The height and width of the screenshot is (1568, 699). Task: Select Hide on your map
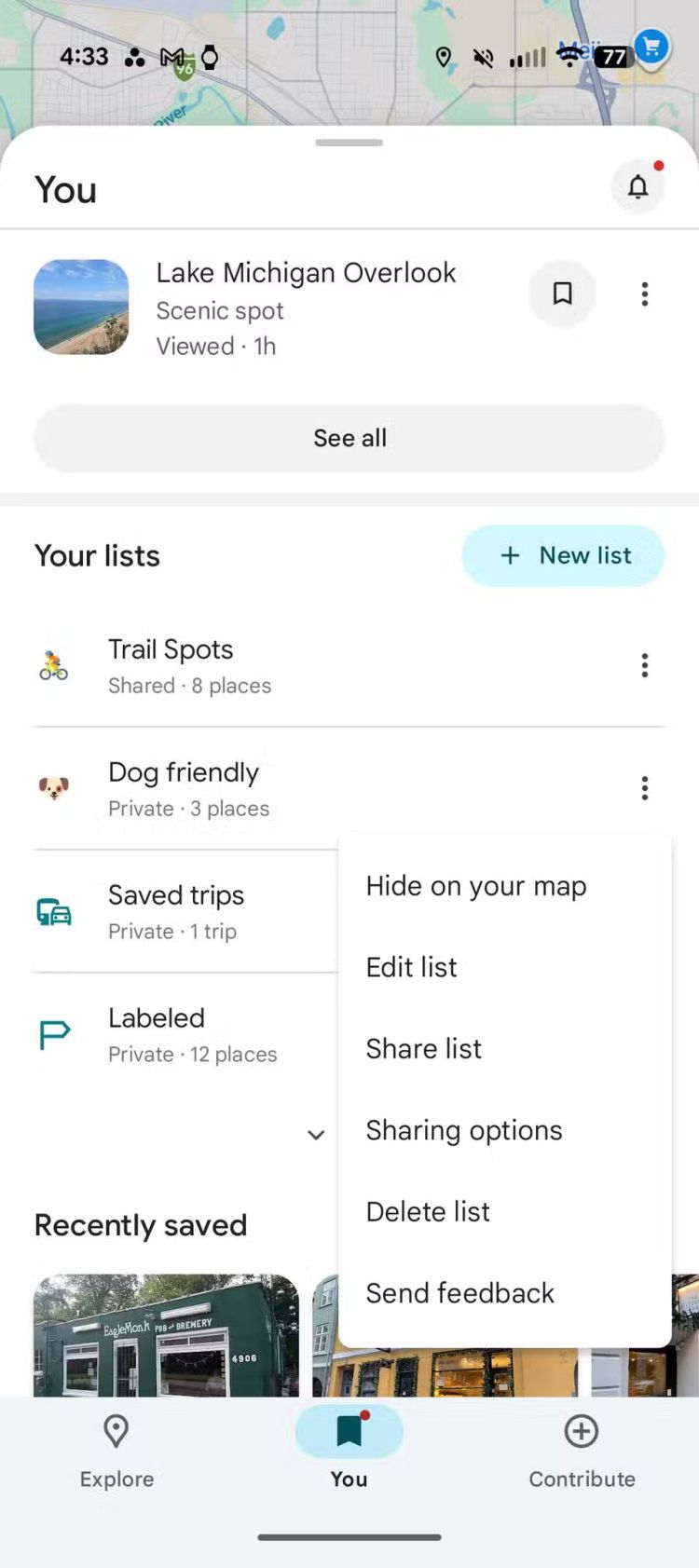[x=476, y=886]
